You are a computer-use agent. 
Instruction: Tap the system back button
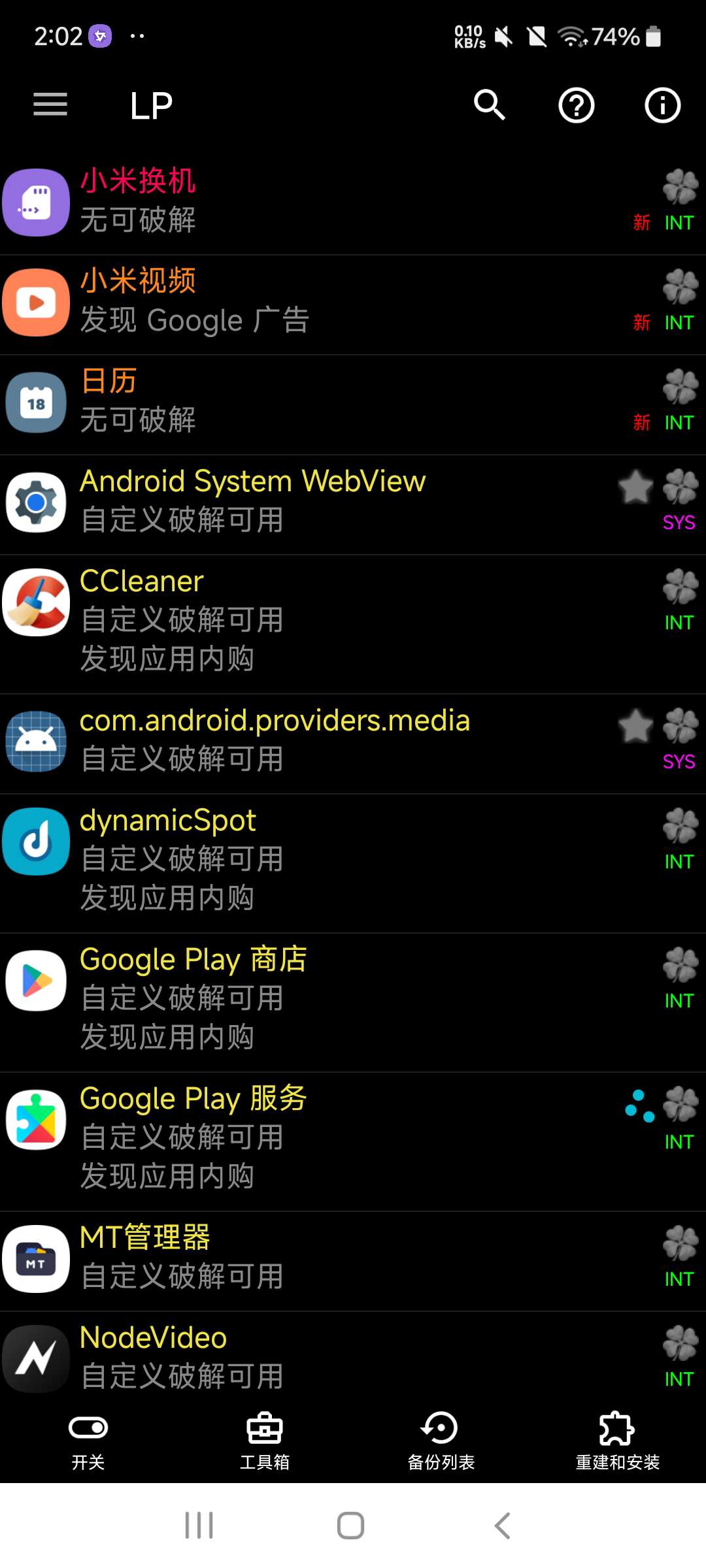pos(502,1526)
